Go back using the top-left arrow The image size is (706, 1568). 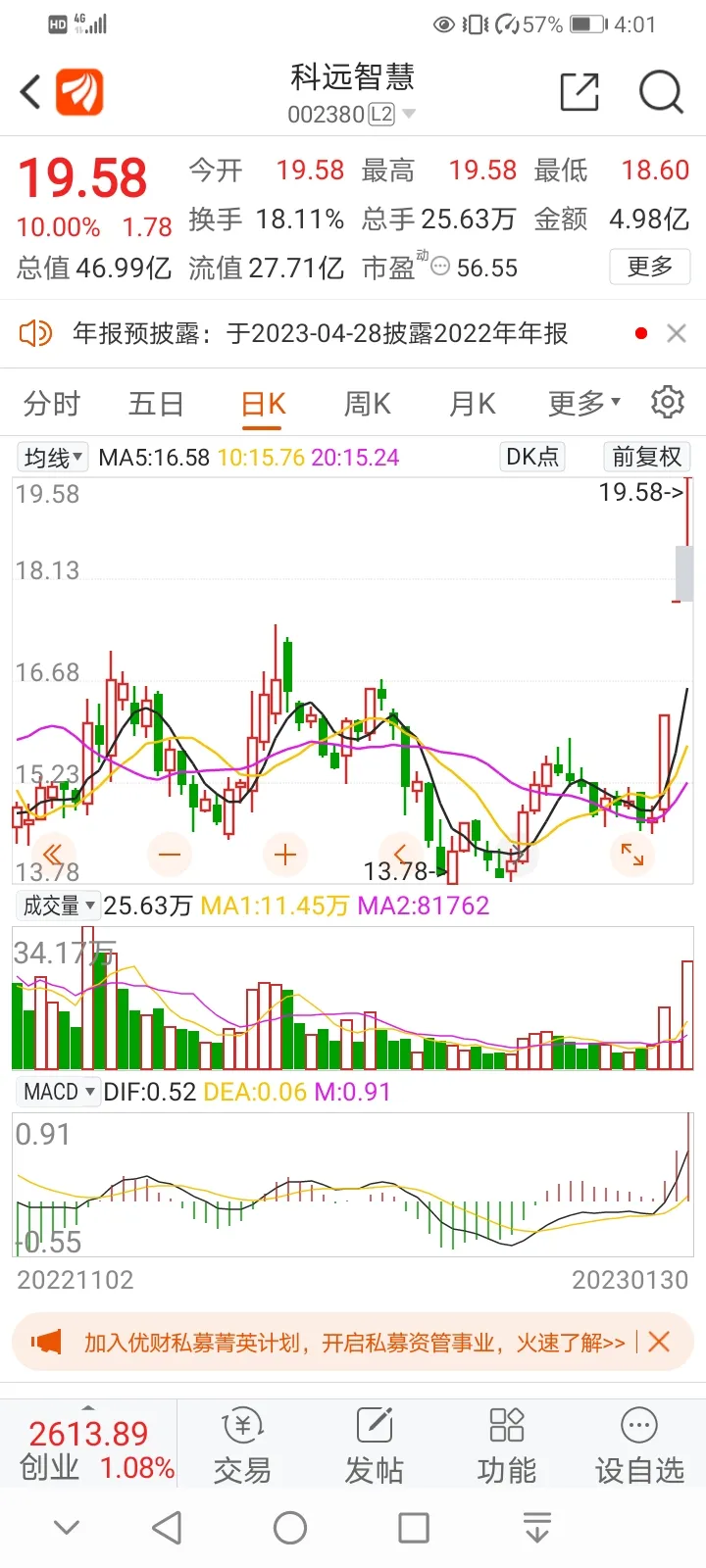pyautogui.click(x=30, y=93)
